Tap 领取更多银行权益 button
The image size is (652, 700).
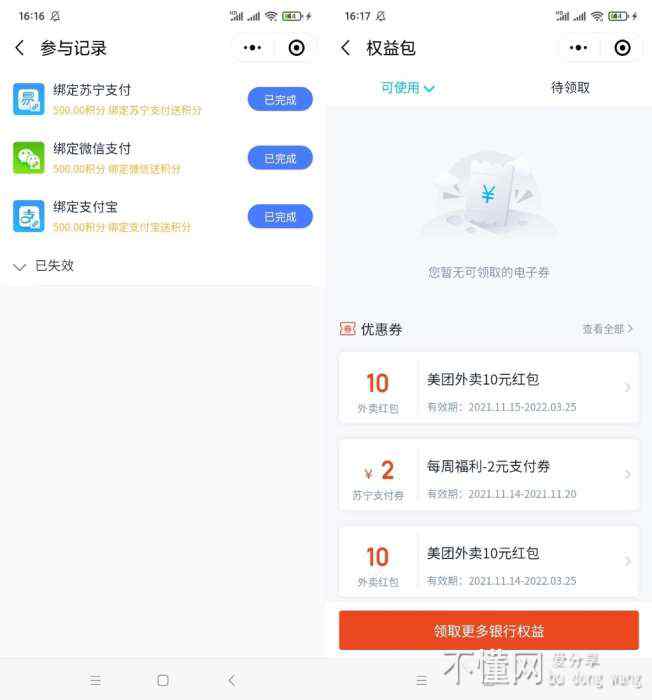488,631
